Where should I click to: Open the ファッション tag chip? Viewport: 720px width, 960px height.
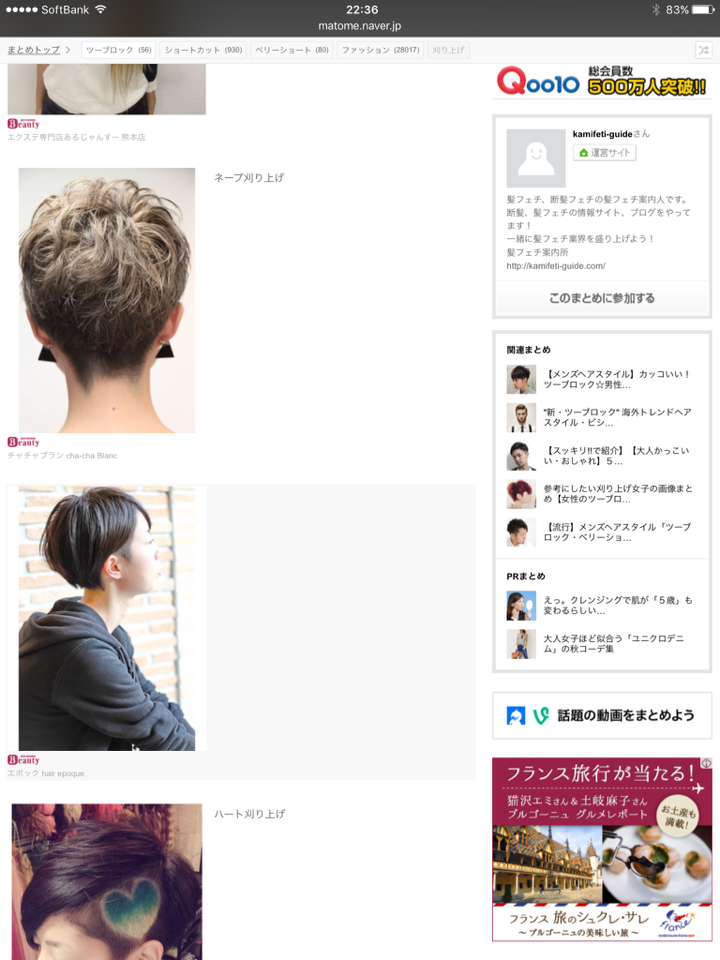coord(379,50)
